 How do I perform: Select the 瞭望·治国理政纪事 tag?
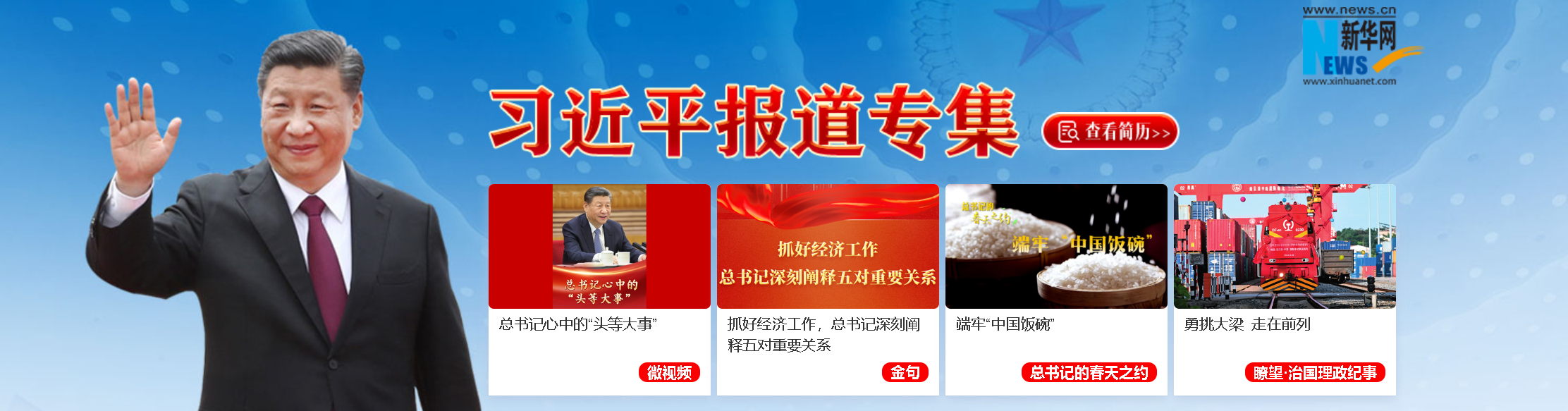pyautogui.click(x=1315, y=372)
